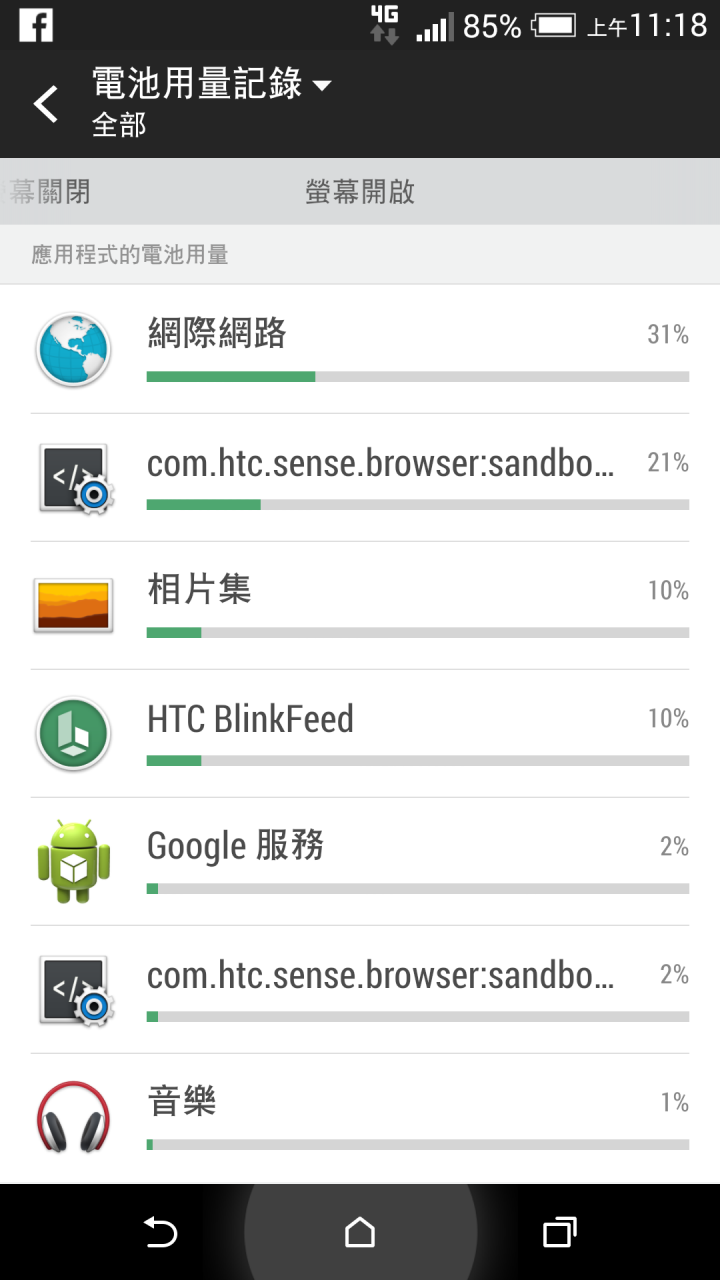The height and width of the screenshot is (1280, 720).
Task: Go back using the top-left arrow
Action: (x=46, y=104)
